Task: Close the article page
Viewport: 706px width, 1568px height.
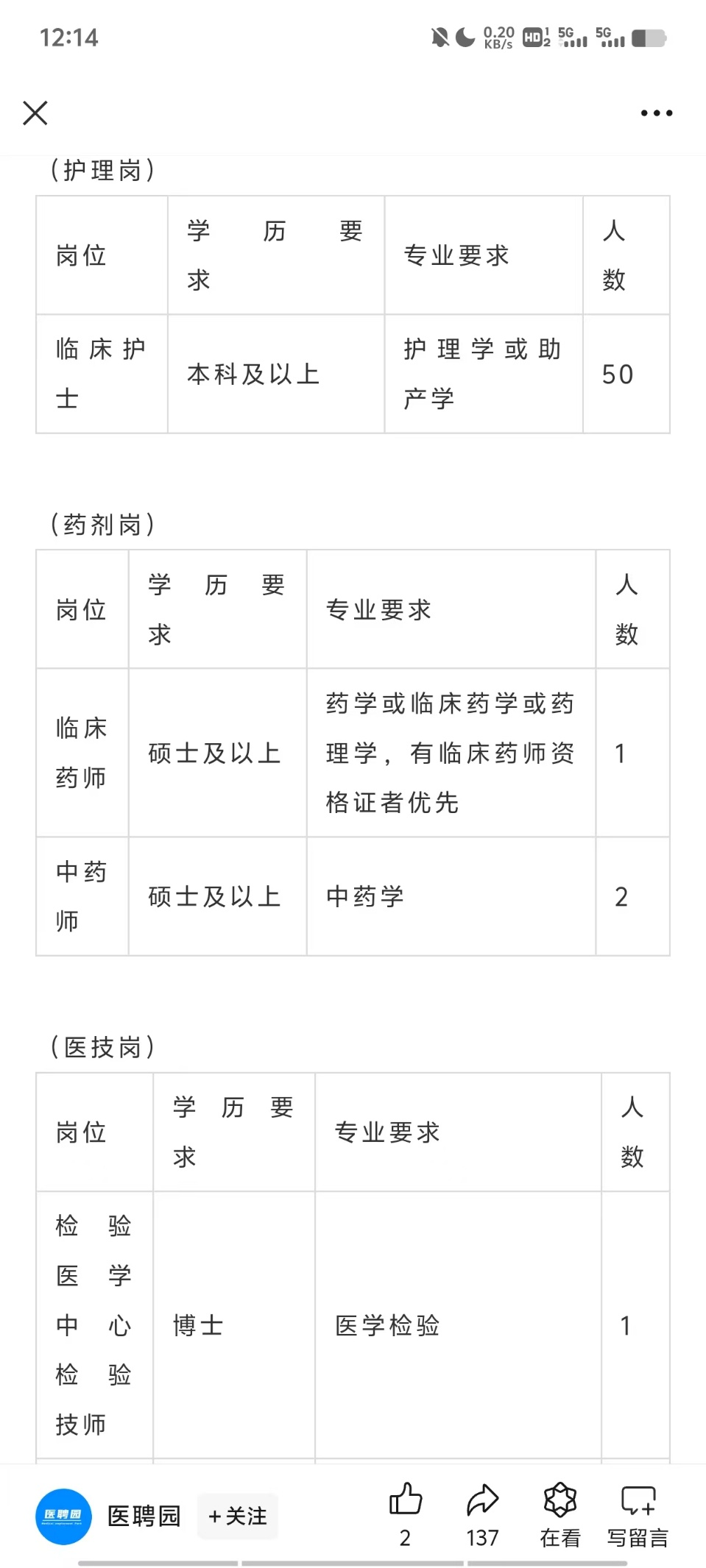Action: click(x=35, y=113)
